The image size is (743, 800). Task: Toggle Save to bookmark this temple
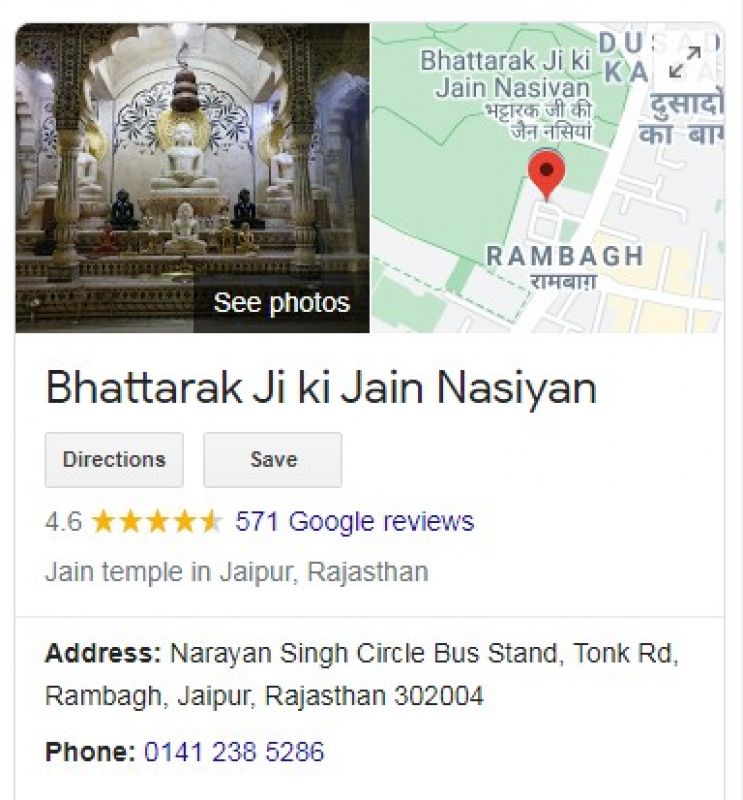click(272, 460)
